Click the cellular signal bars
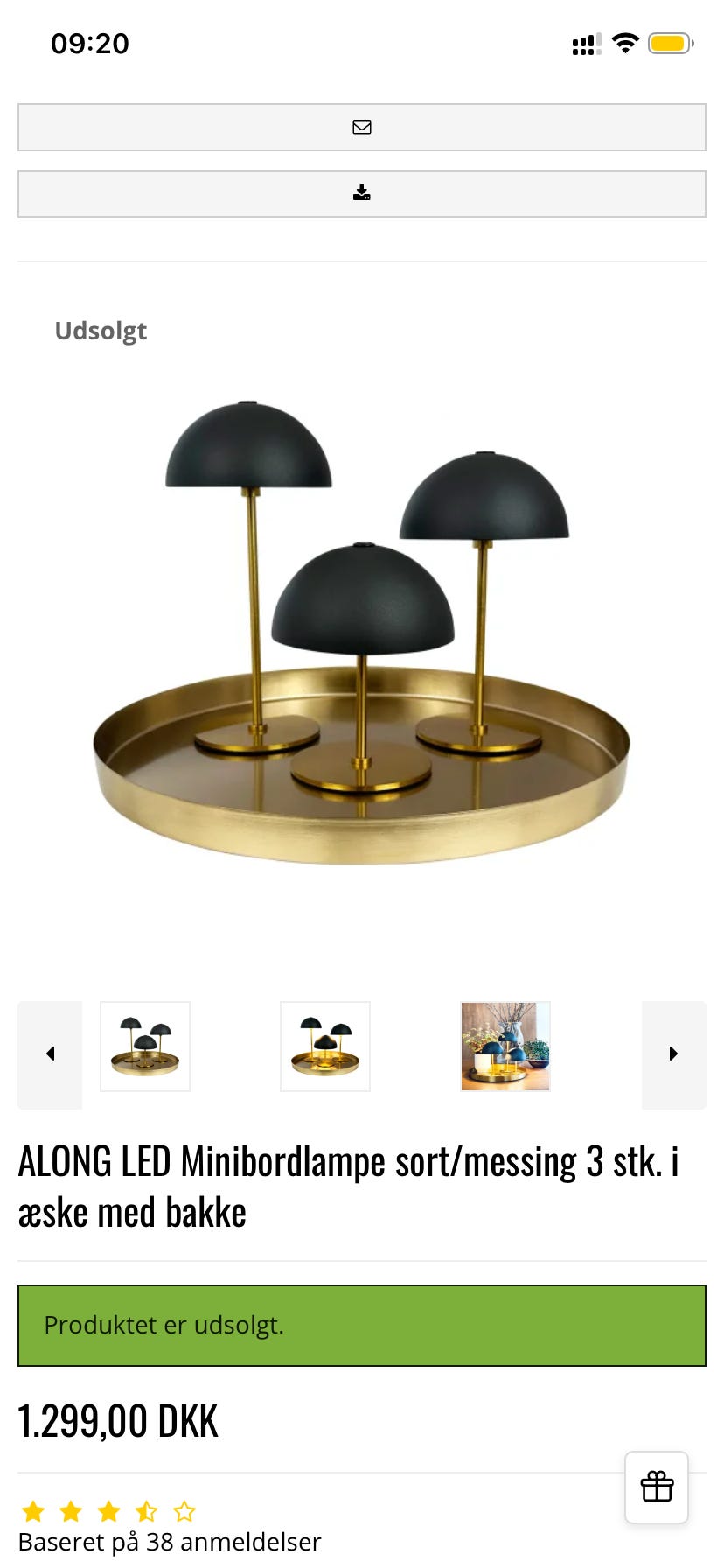 584,45
